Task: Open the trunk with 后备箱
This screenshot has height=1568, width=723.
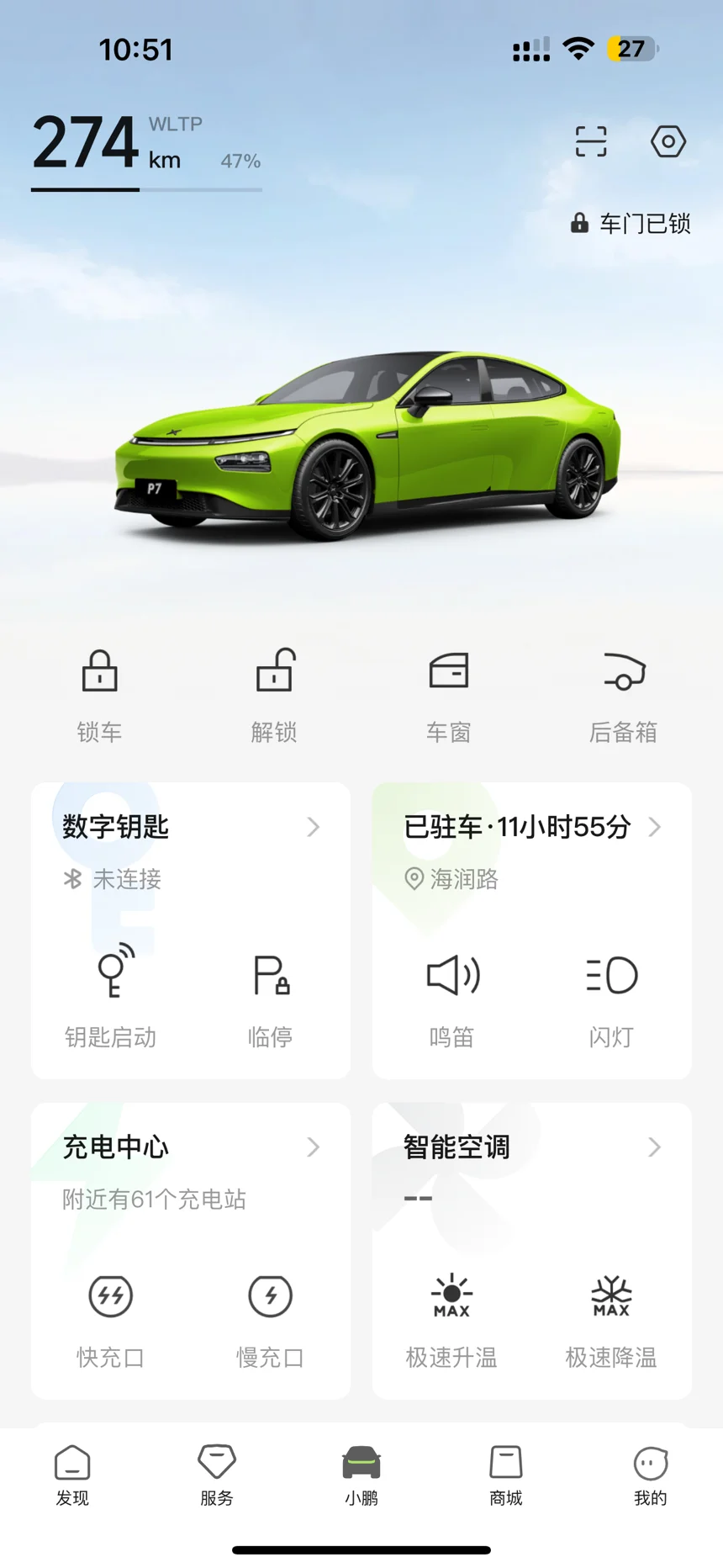Action: click(623, 695)
